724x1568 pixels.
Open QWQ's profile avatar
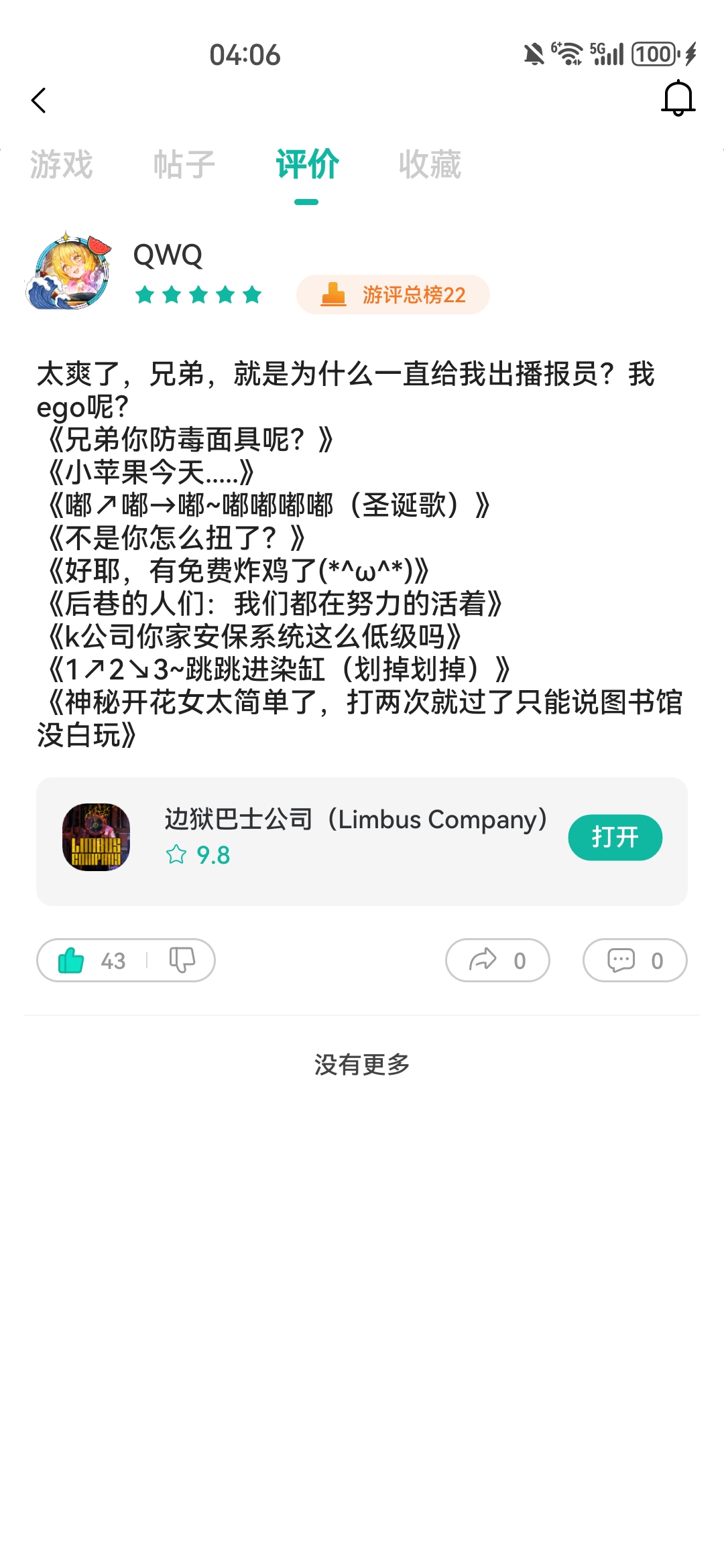68,272
